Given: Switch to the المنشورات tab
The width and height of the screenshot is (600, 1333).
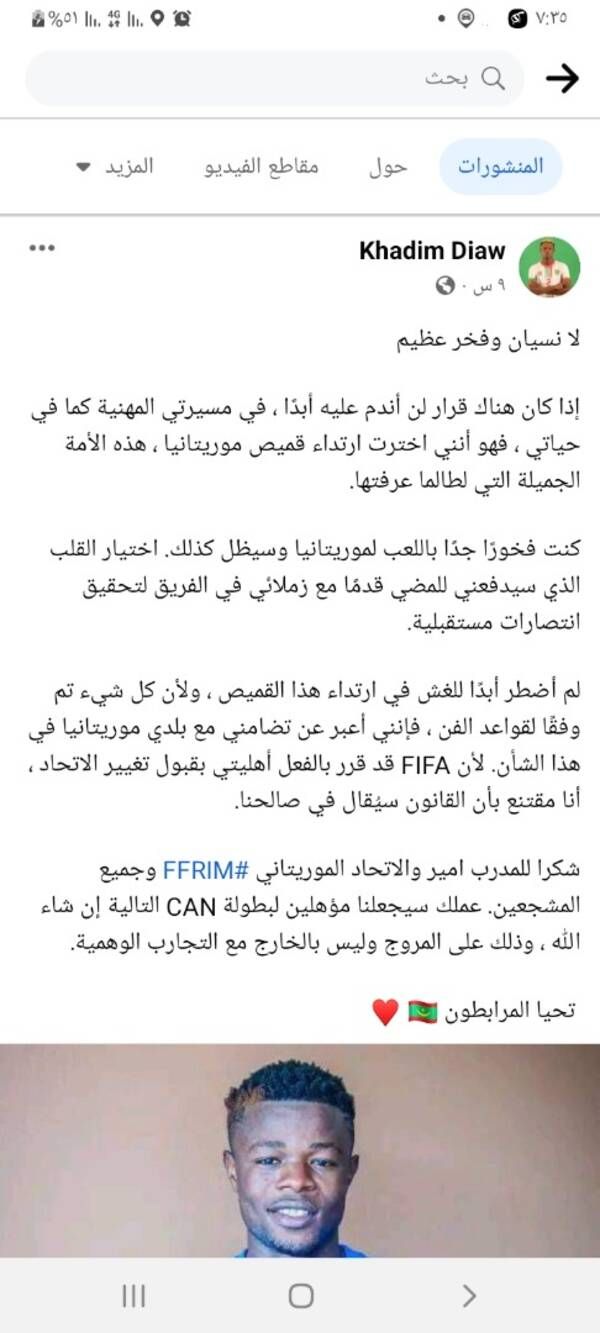Looking at the screenshot, I should [501, 166].
